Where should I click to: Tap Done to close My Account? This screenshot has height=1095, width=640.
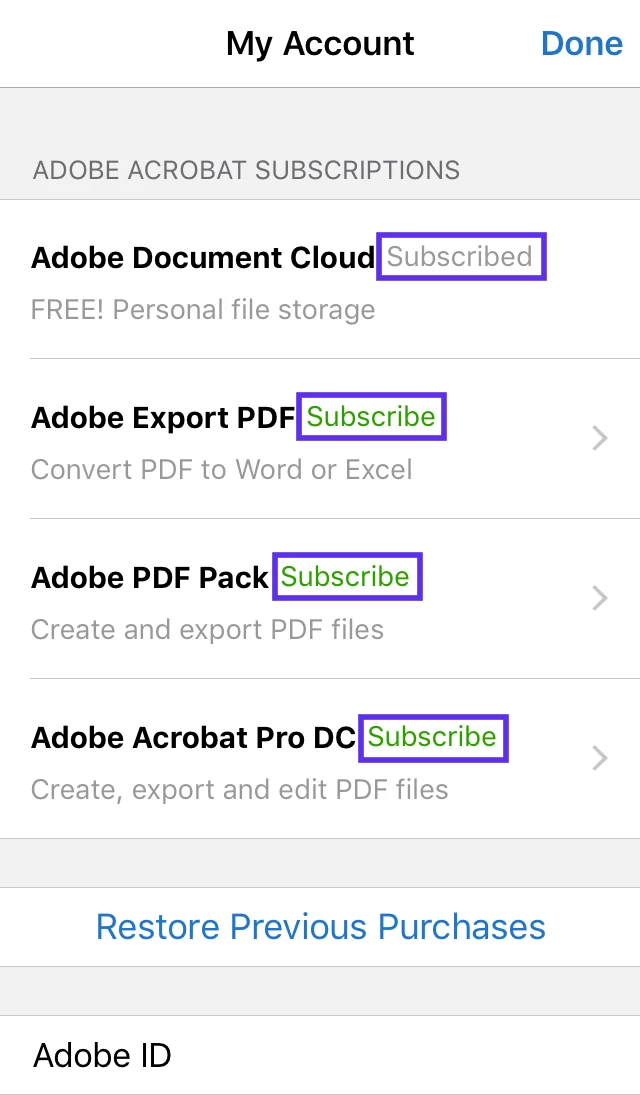pos(581,44)
